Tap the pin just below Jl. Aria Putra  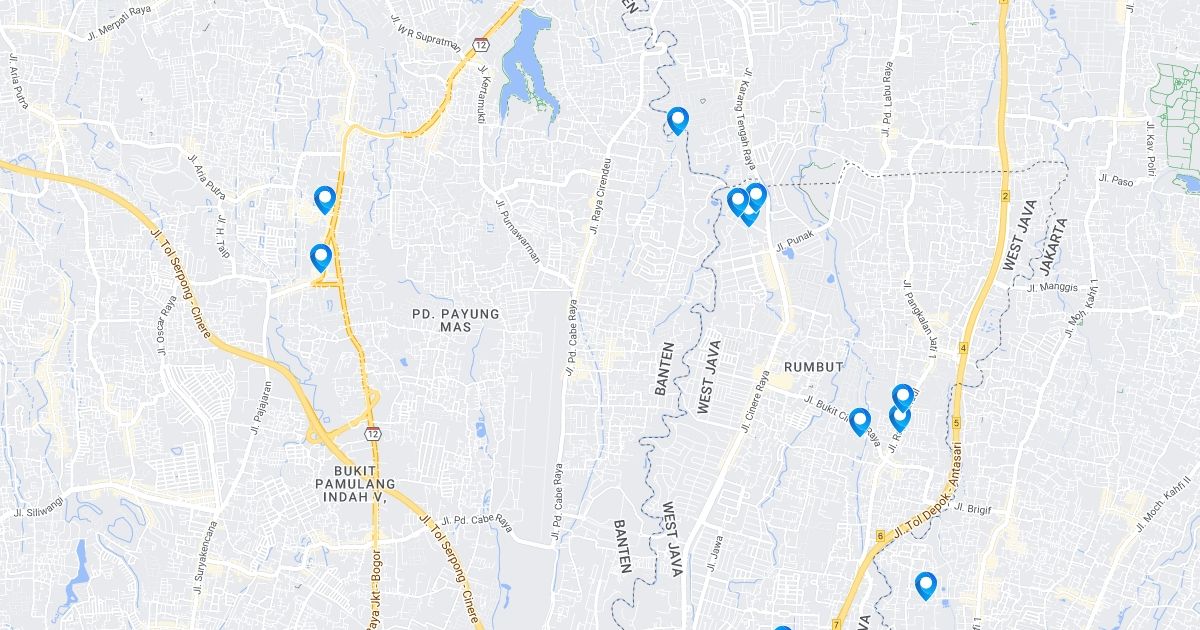324,200
